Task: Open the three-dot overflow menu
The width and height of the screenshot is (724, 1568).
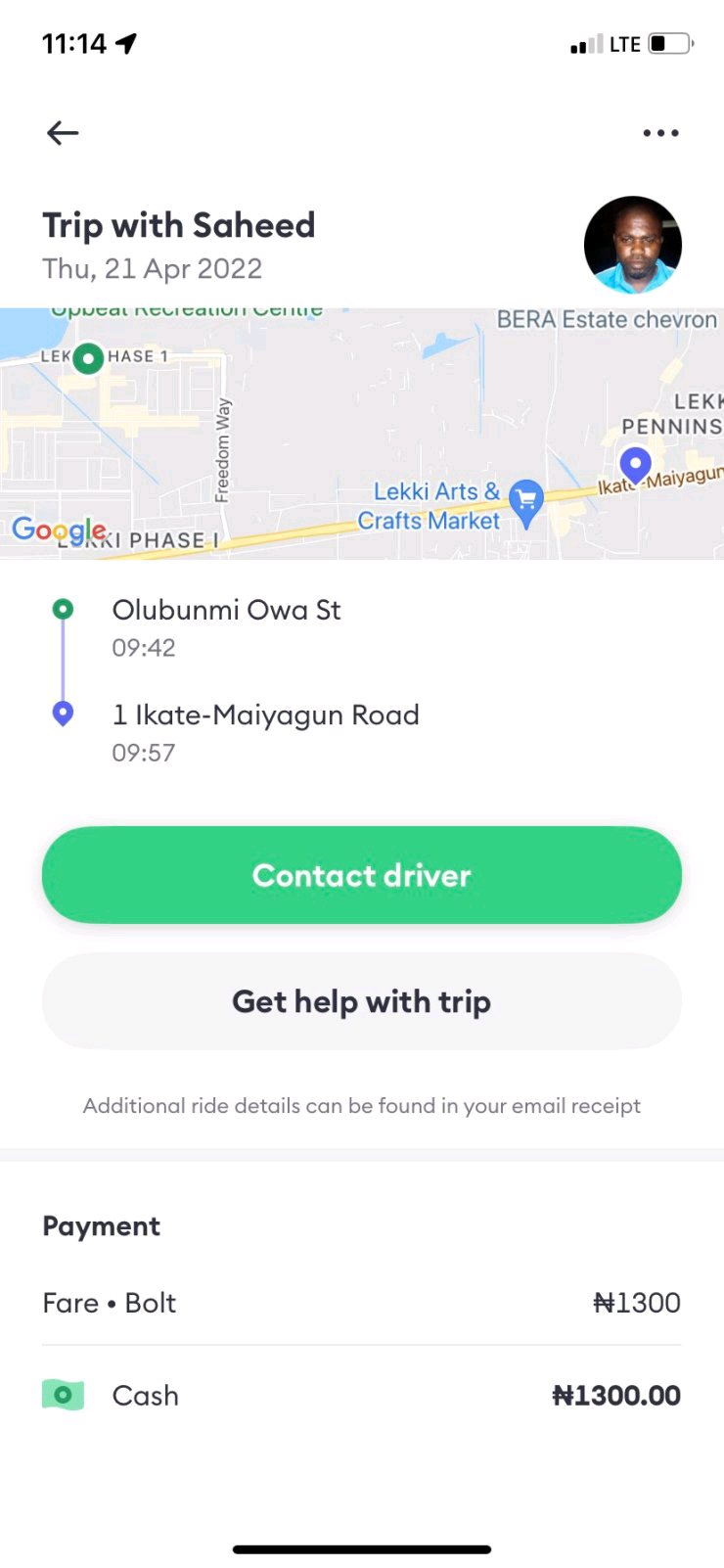Action: click(660, 133)
